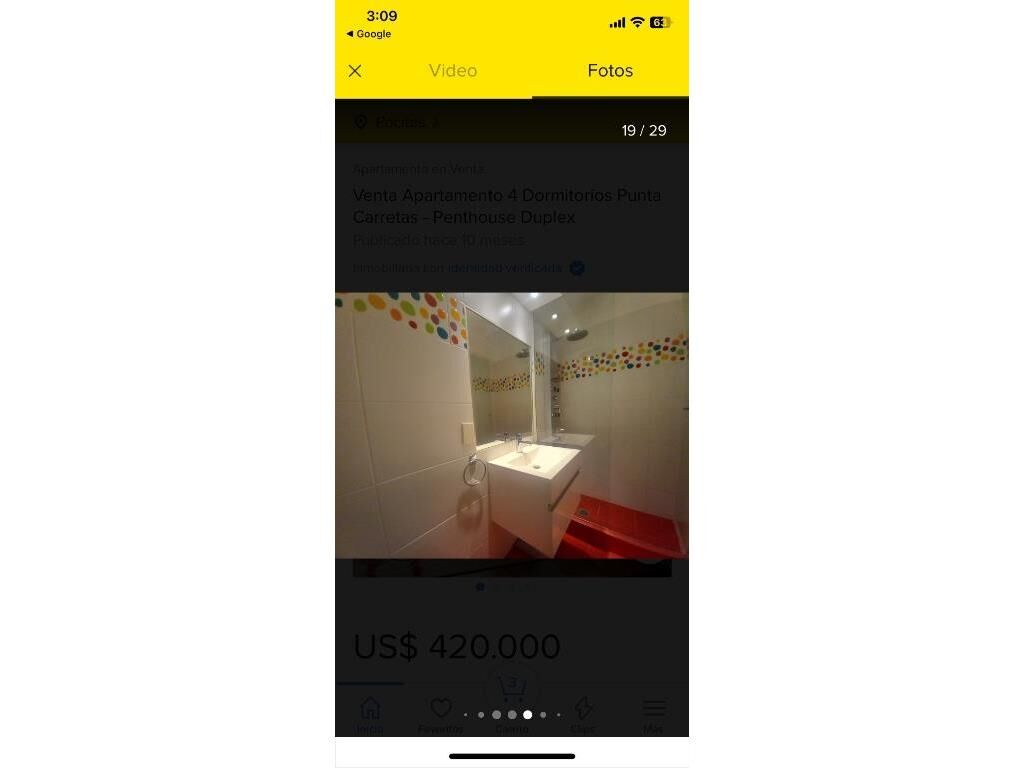The width and height of the screenshot is (1024, 768).
Task: Close the photo viewer
Action: [x=355, y=71]
